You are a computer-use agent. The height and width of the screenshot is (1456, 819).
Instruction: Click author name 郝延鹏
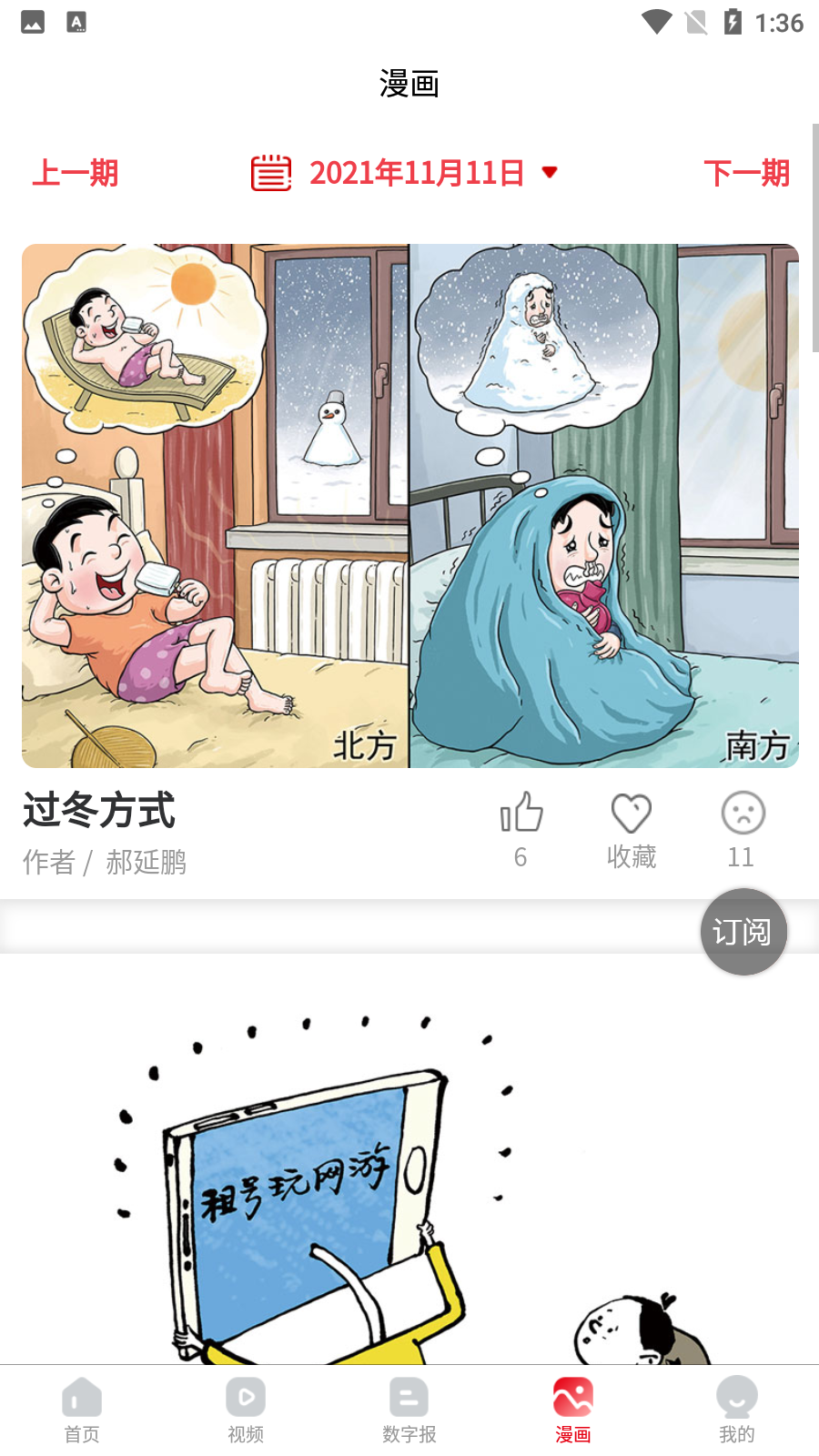(x=147, y=863)
